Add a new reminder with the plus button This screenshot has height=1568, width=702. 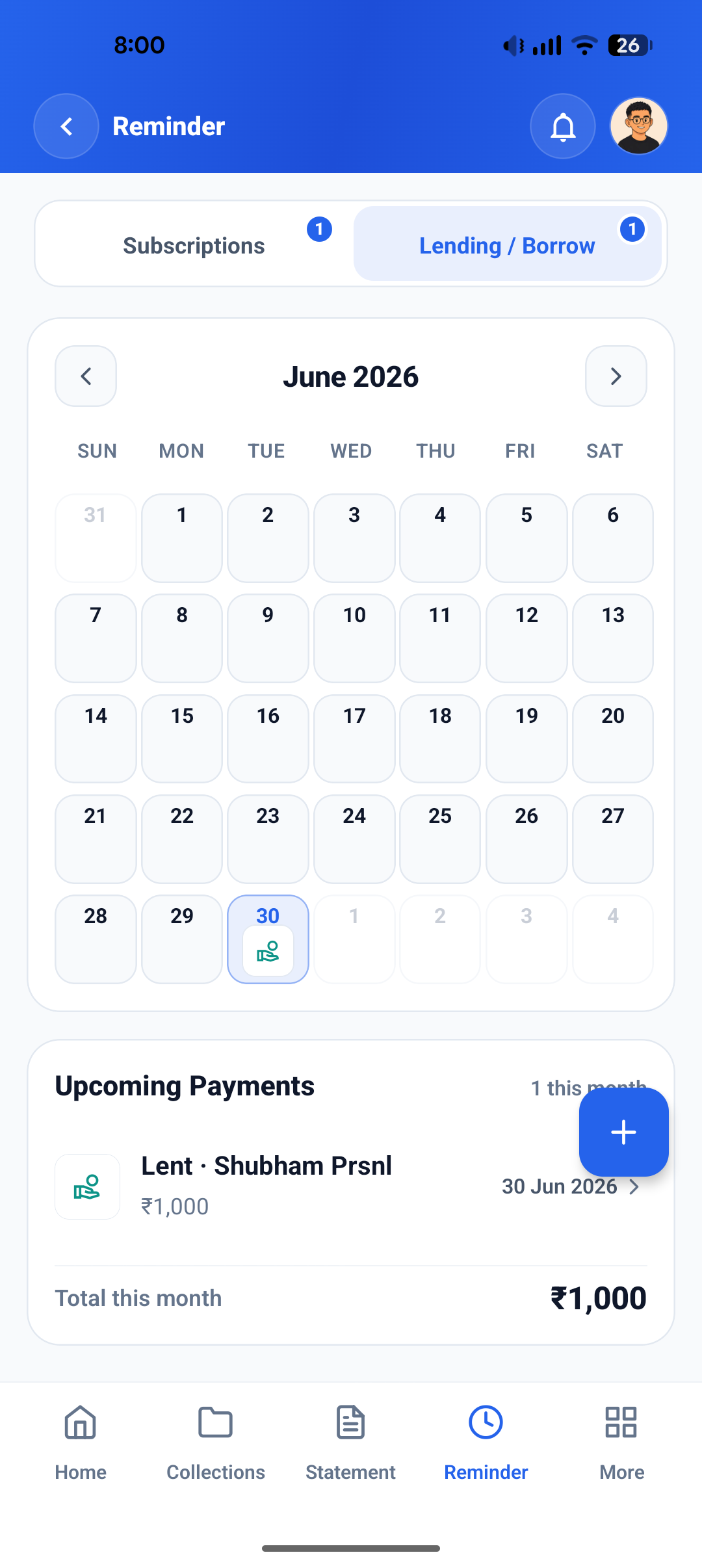pyautogui.click(x=624, y=1132)
